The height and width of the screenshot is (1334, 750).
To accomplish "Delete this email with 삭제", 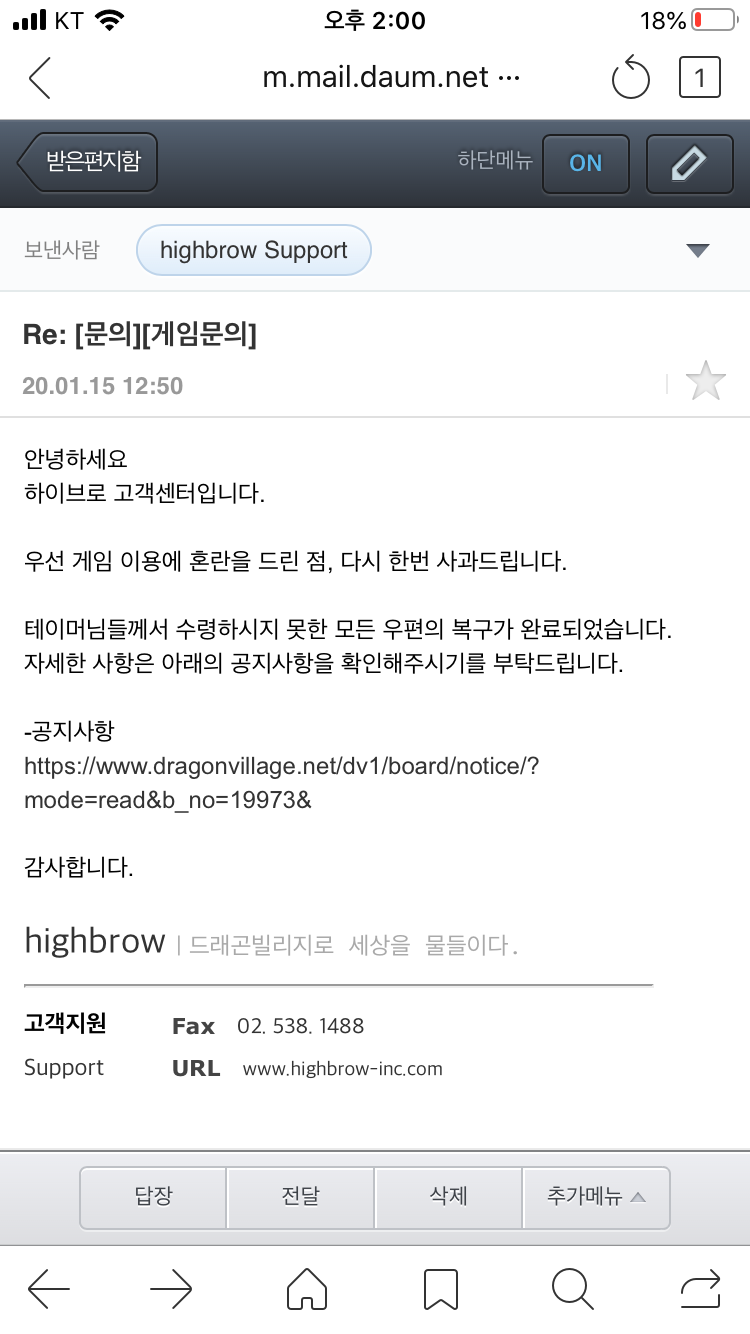I will 448,1196.
